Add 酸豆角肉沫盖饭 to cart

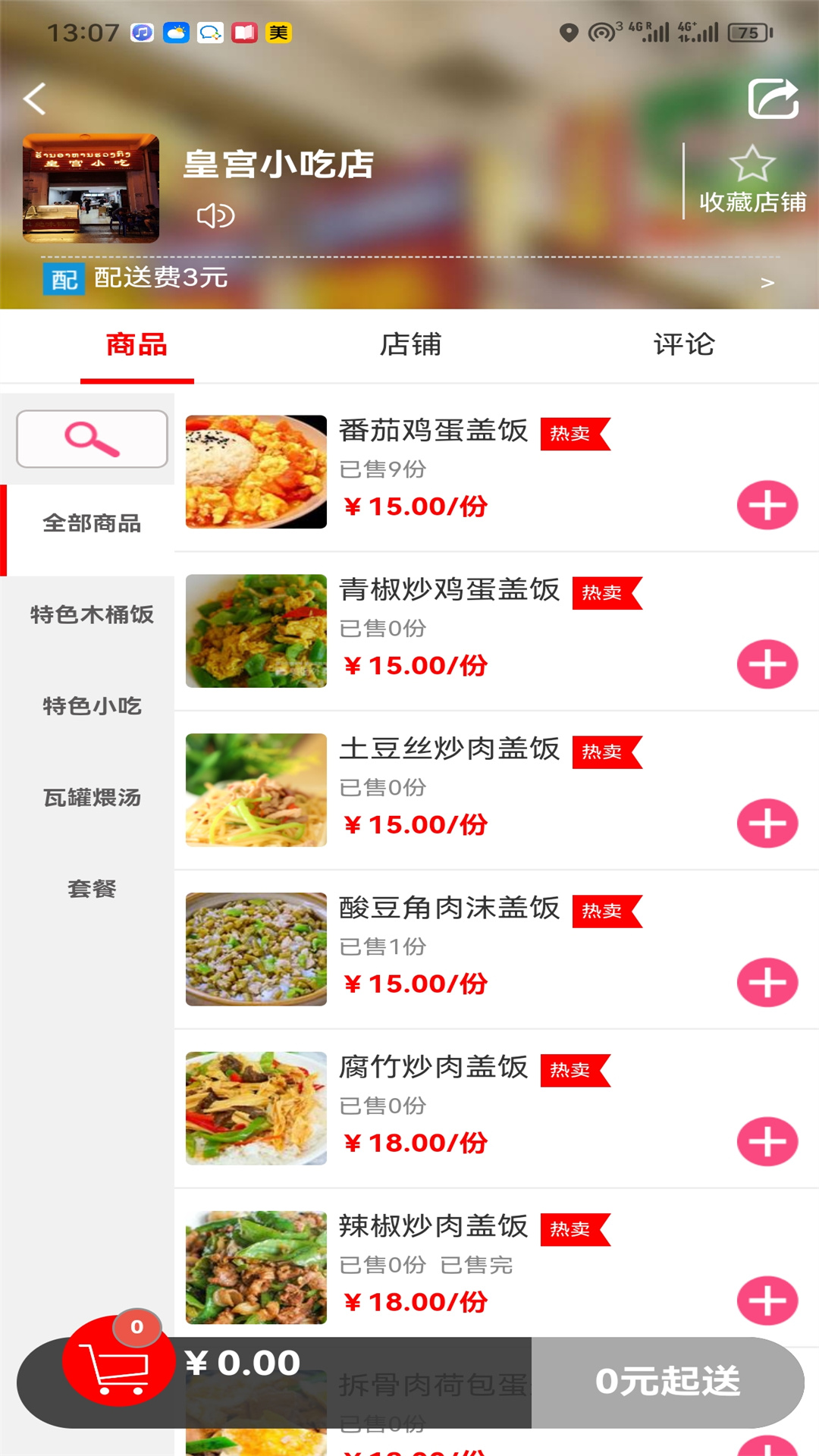pyautogui.click(x=767, y=983)
